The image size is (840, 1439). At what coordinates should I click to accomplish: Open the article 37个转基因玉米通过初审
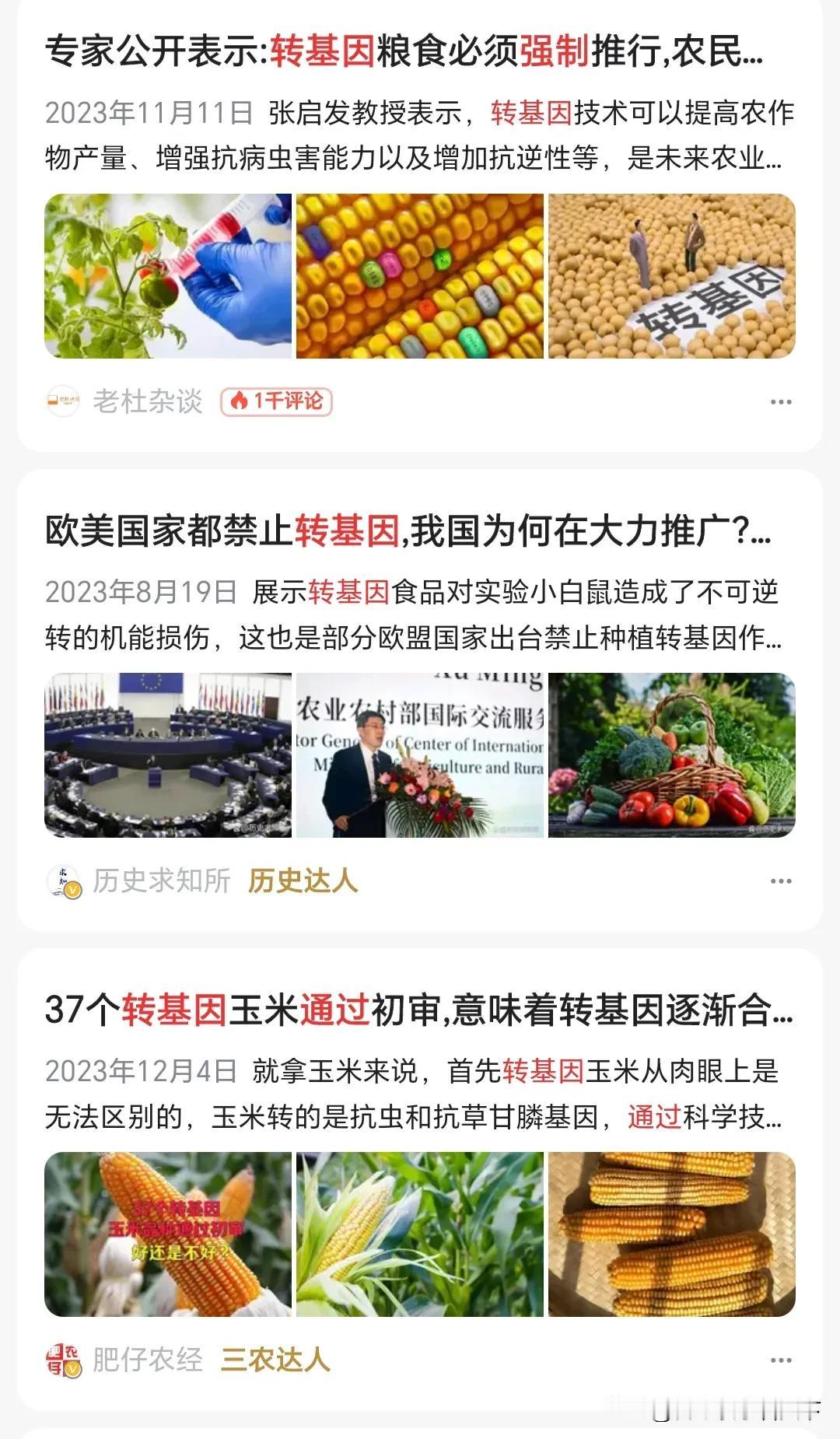coord(418,1010)
